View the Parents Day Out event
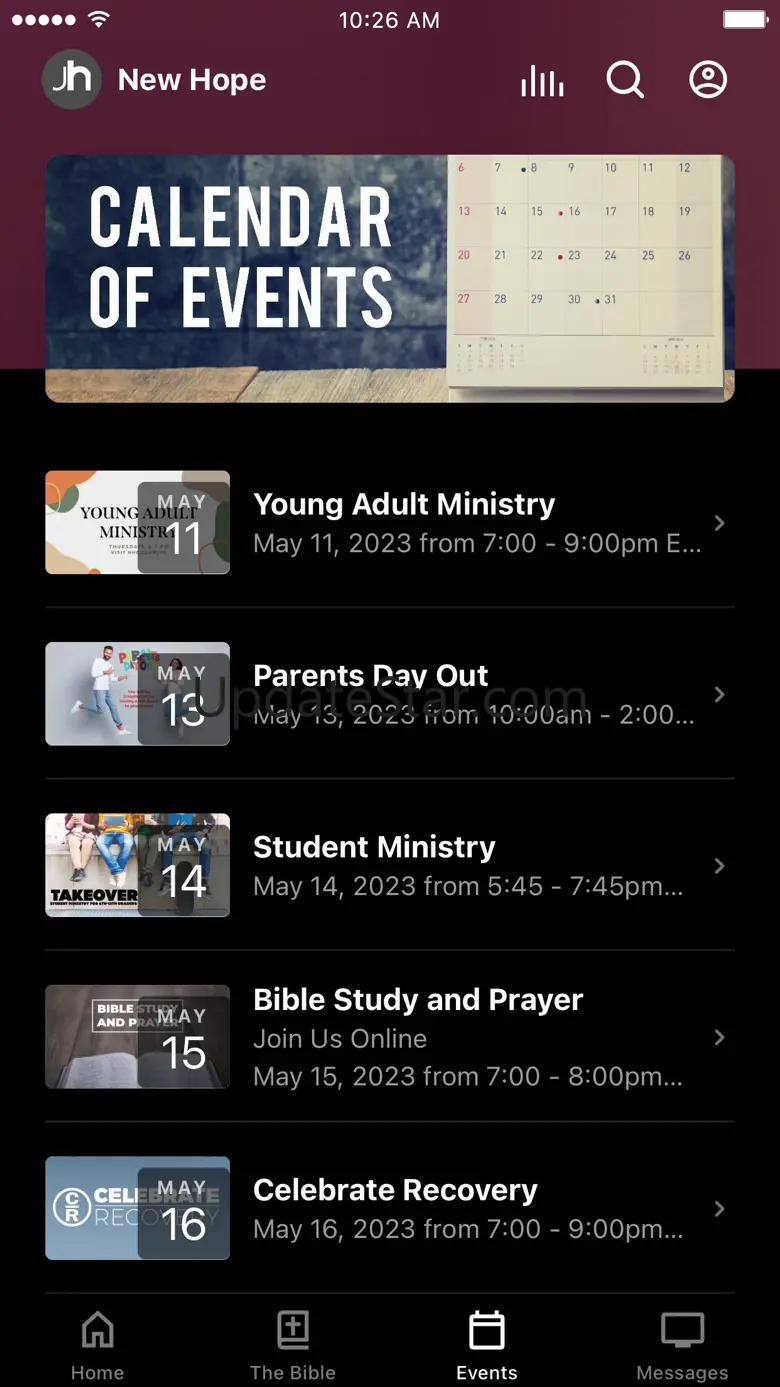 coord(390,694)
